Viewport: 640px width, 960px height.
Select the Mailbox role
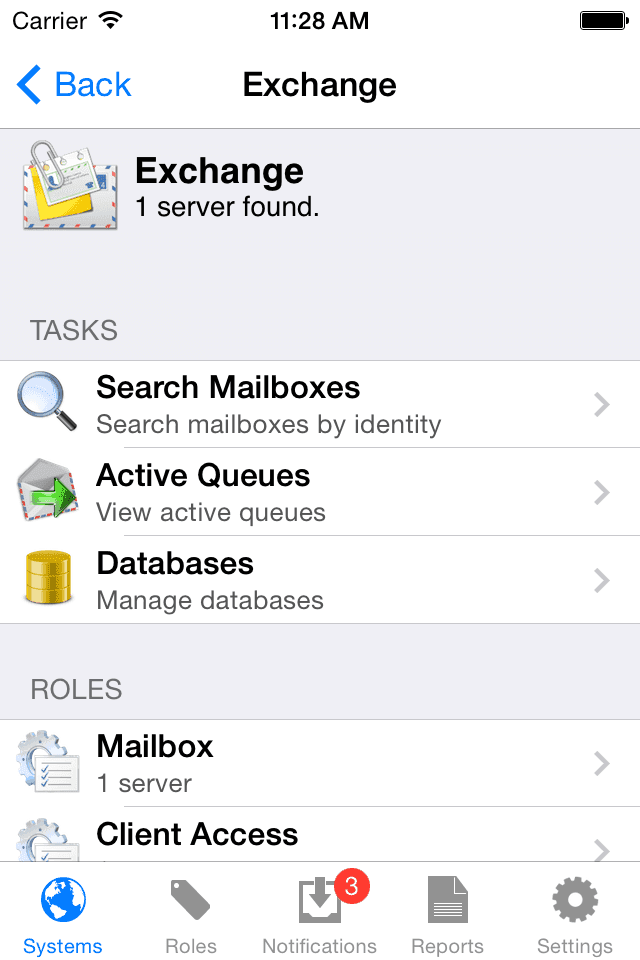pyautogui.click(x=320, y=764)
